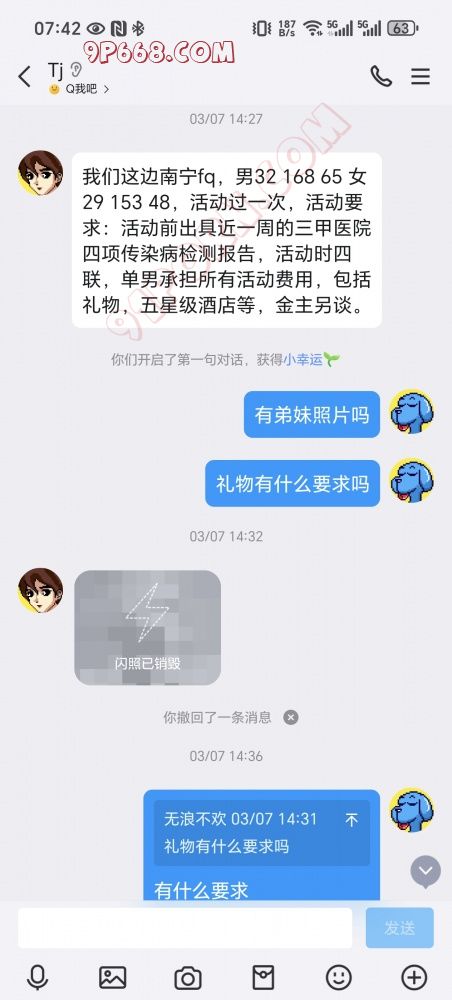The height and width of the screenshot is (1000, 452).
Task: Open the emoji panel
Action: [339, 977]
